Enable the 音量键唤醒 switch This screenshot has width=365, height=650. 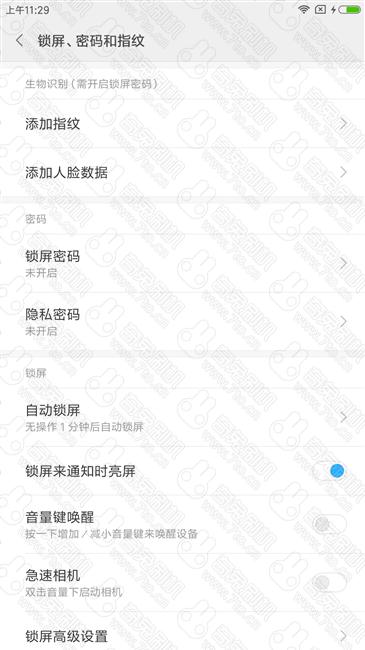[329, 524]
